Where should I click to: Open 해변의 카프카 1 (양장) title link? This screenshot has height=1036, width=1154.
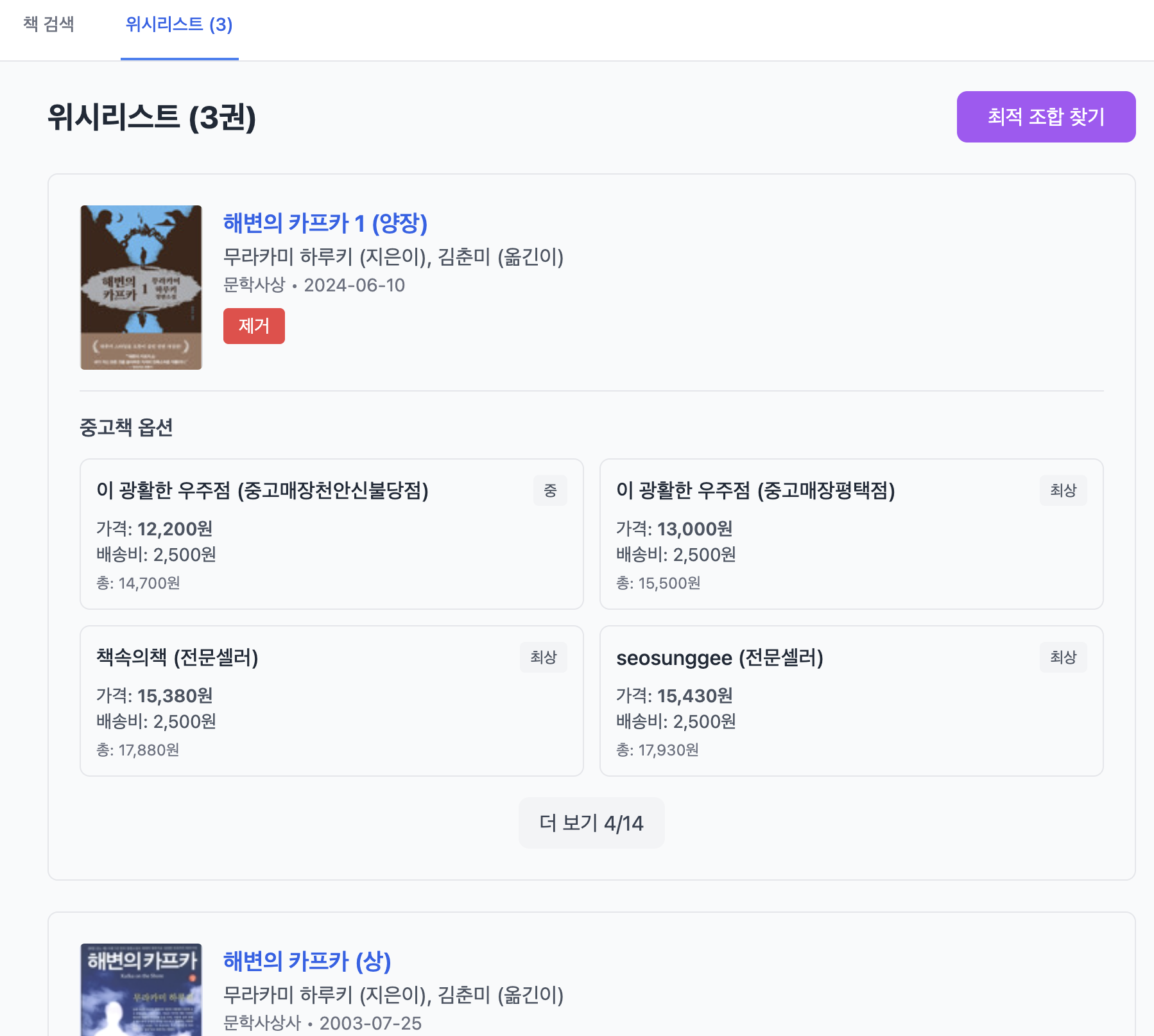coord(325,223)
